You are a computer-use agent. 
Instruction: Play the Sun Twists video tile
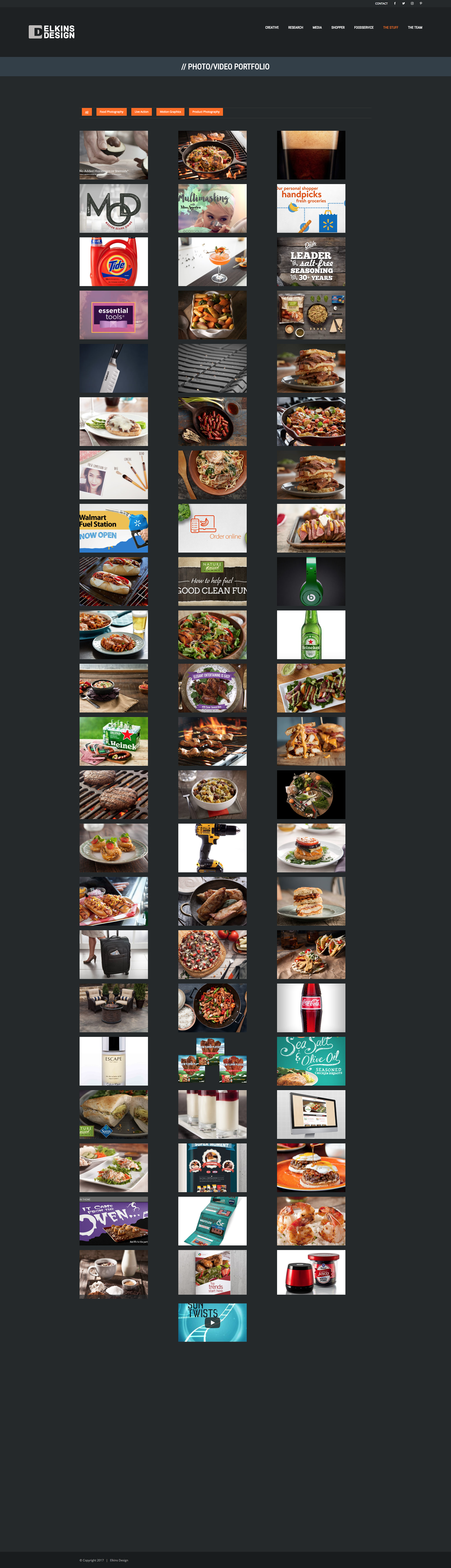pos(212,1322)
